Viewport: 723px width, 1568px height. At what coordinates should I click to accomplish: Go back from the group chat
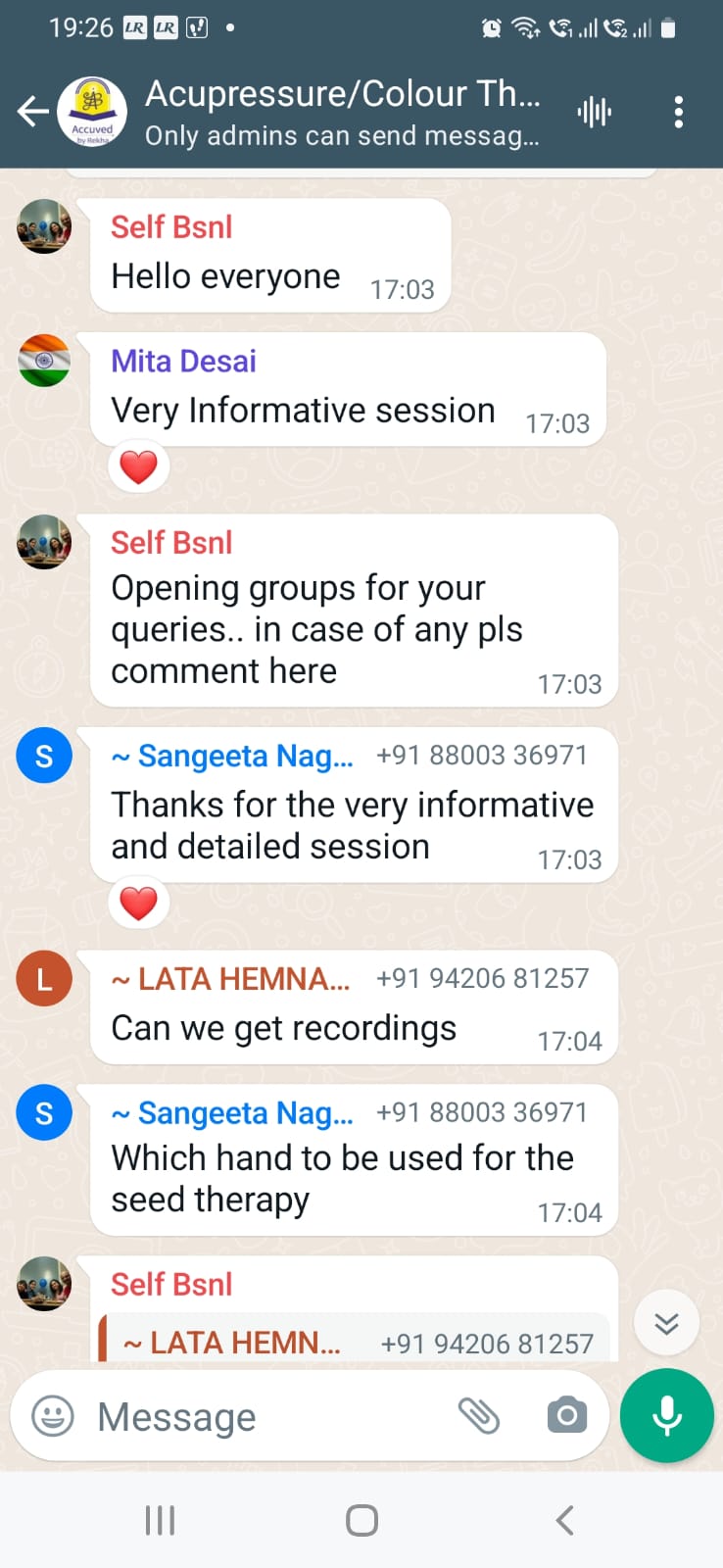click(33, 112)
